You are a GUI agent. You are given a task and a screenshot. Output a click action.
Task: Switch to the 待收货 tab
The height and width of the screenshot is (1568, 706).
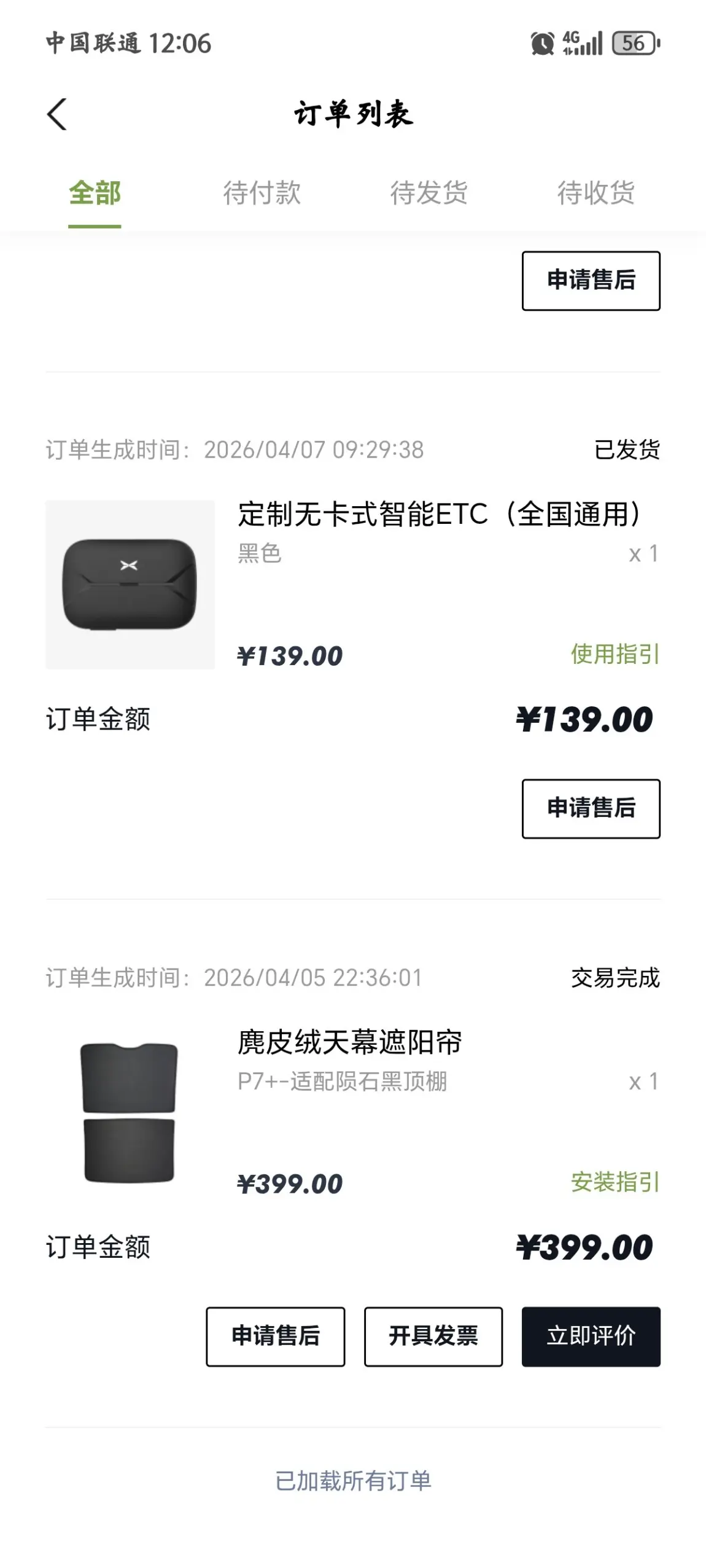[x=595, y=193]
